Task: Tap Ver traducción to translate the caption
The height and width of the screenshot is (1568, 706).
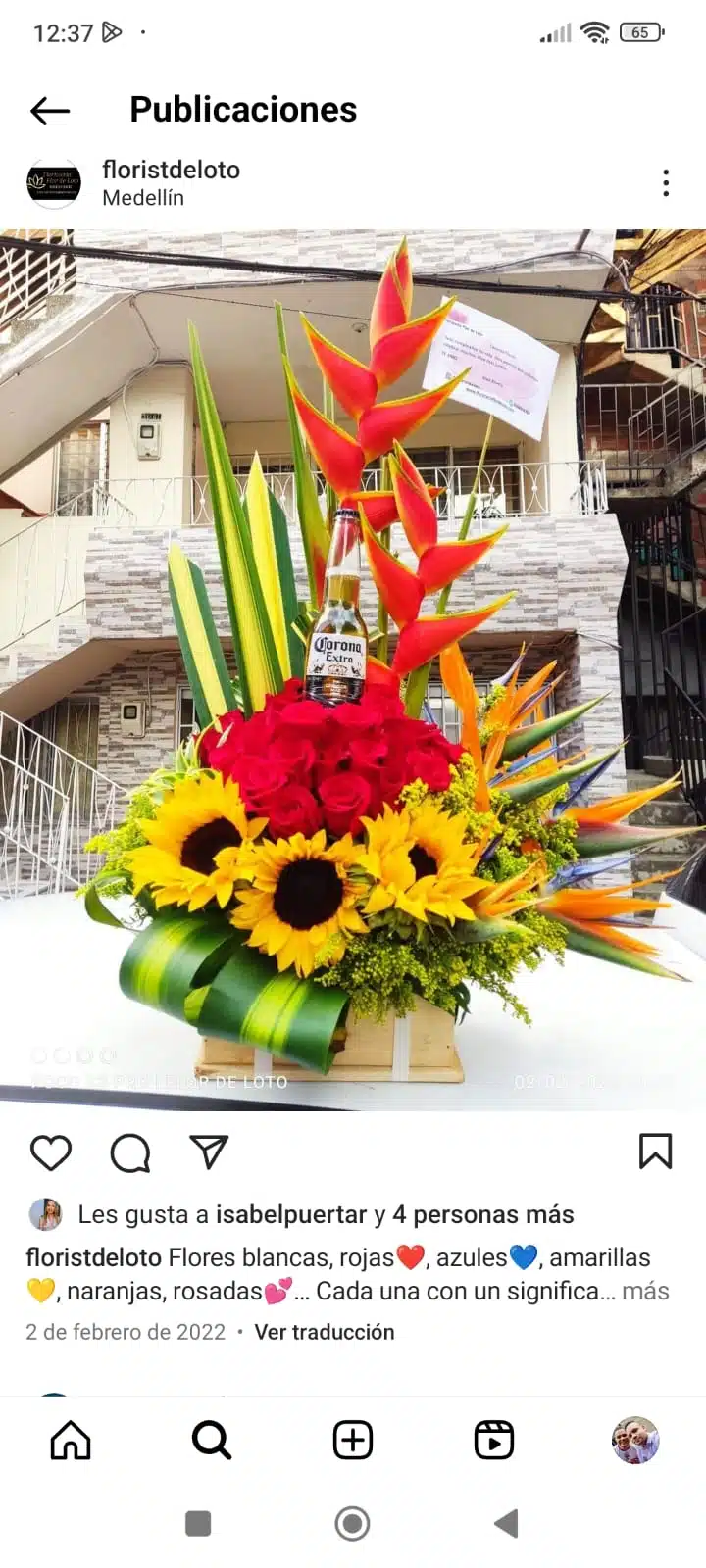Action: [325, 1332]
